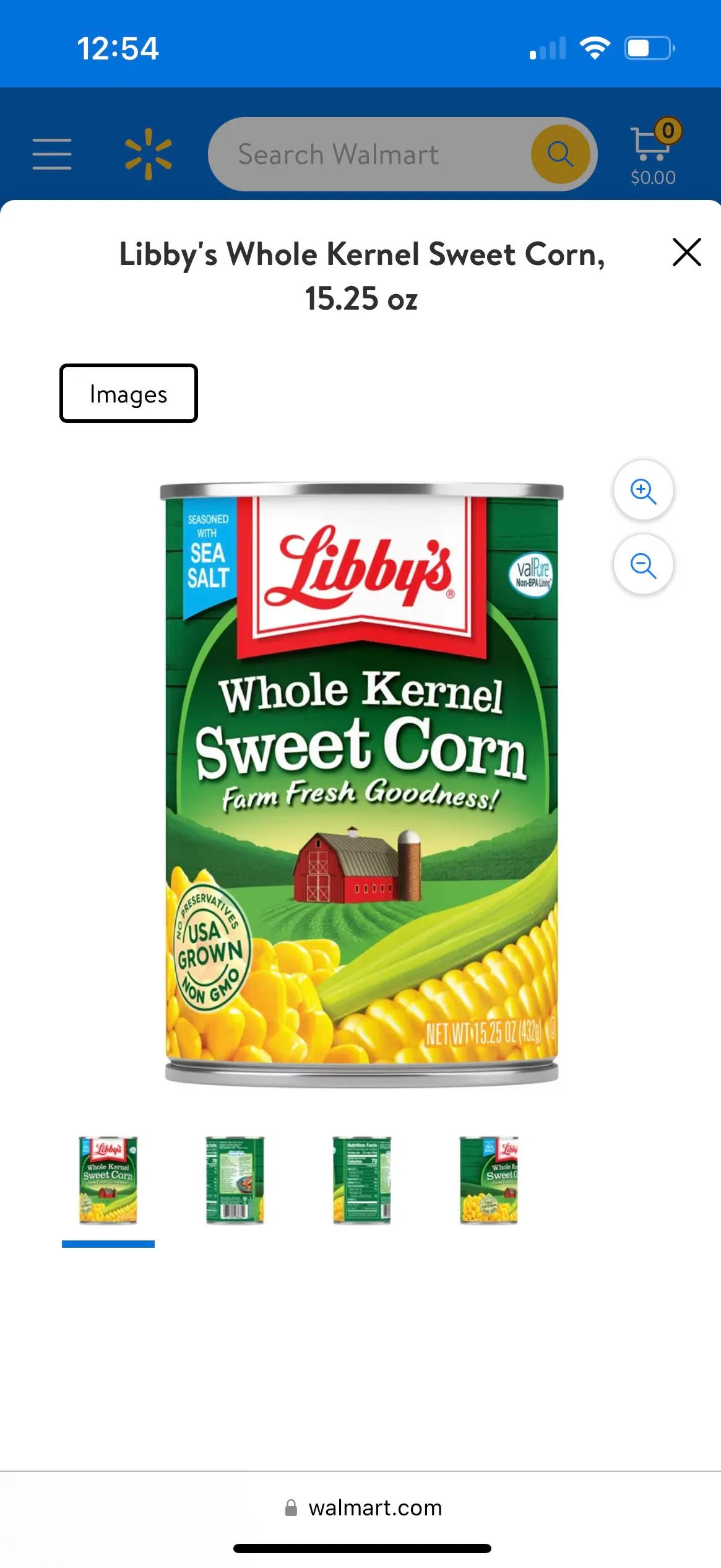This screenshot has width=721, height=1568.
Task: Switch to the Images tab
Action: point(127,393)
